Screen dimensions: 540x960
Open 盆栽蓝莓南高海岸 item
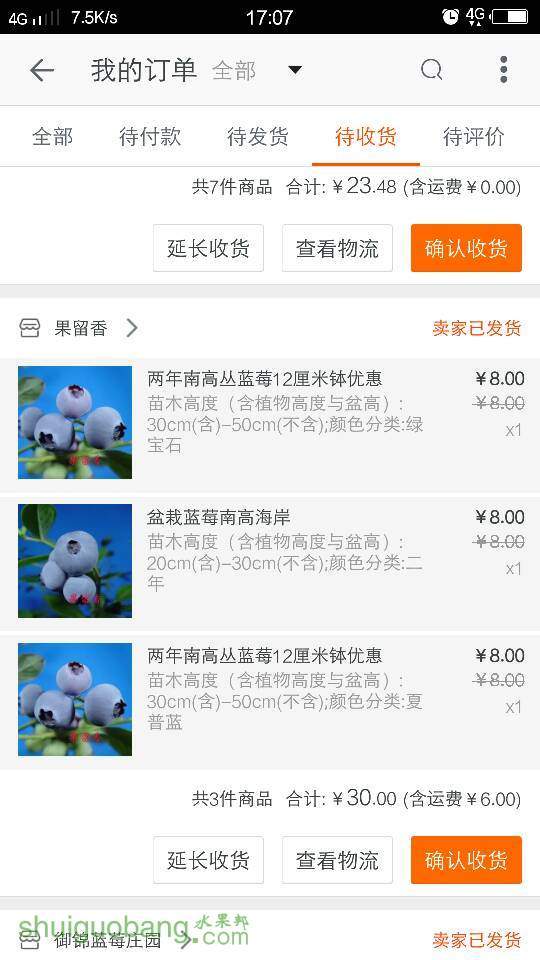270,561
